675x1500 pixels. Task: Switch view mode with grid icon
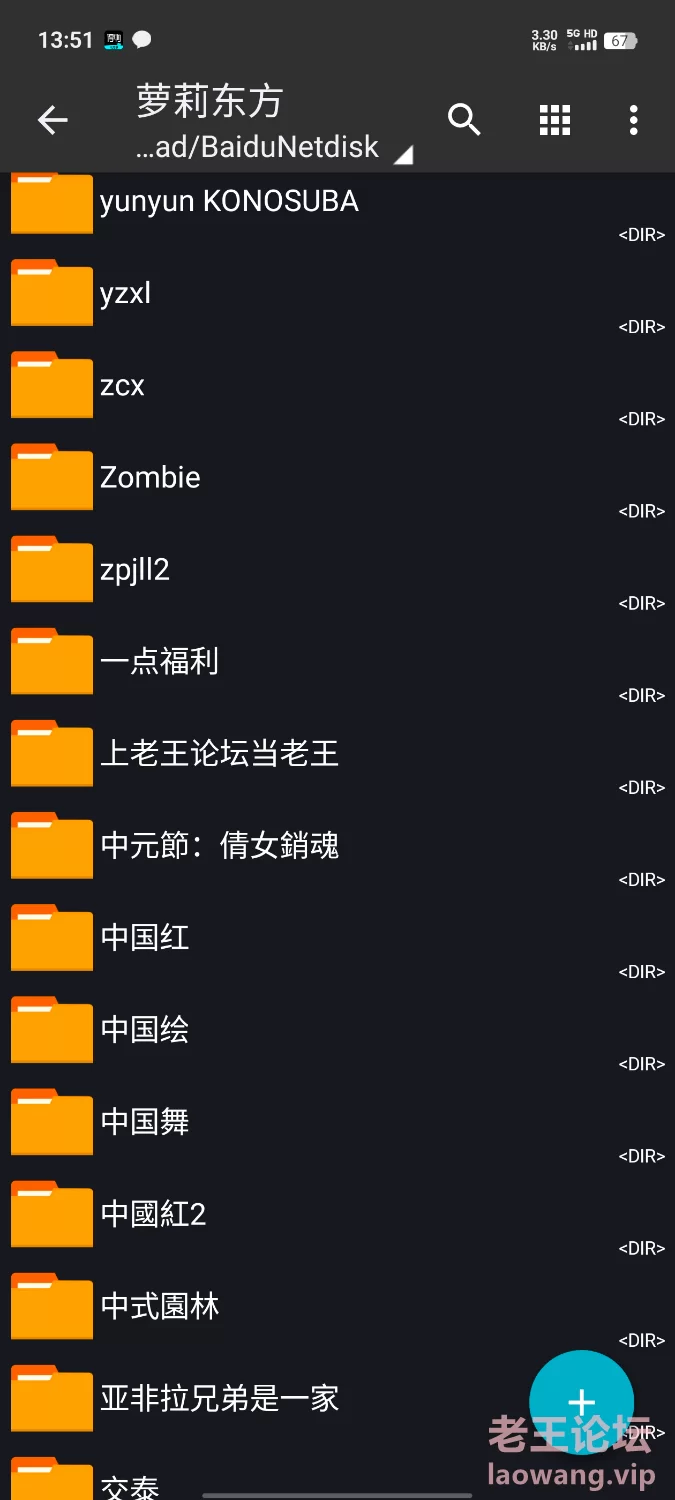coord(554,120)
